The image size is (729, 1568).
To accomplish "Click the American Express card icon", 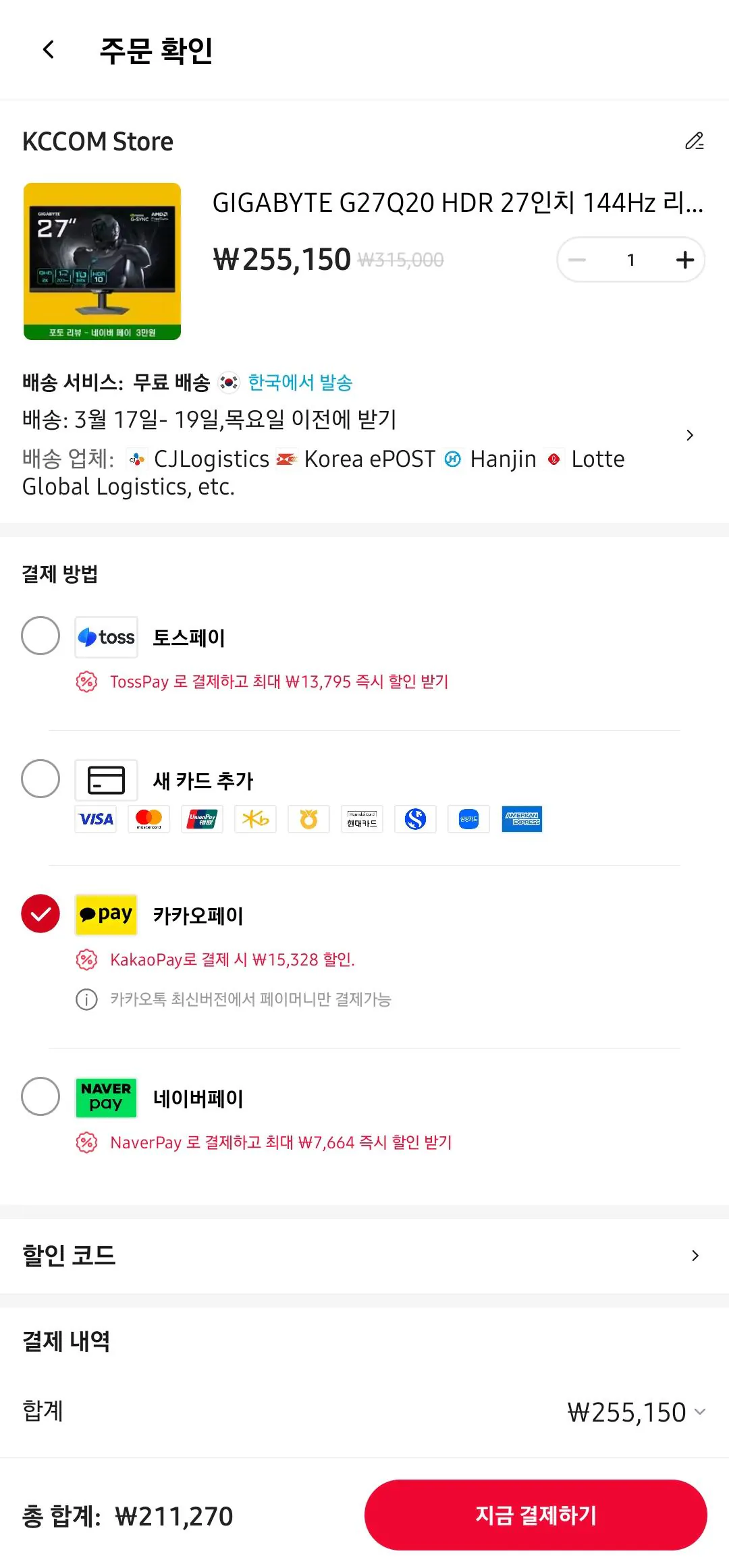I will click(x=521, y=819).
